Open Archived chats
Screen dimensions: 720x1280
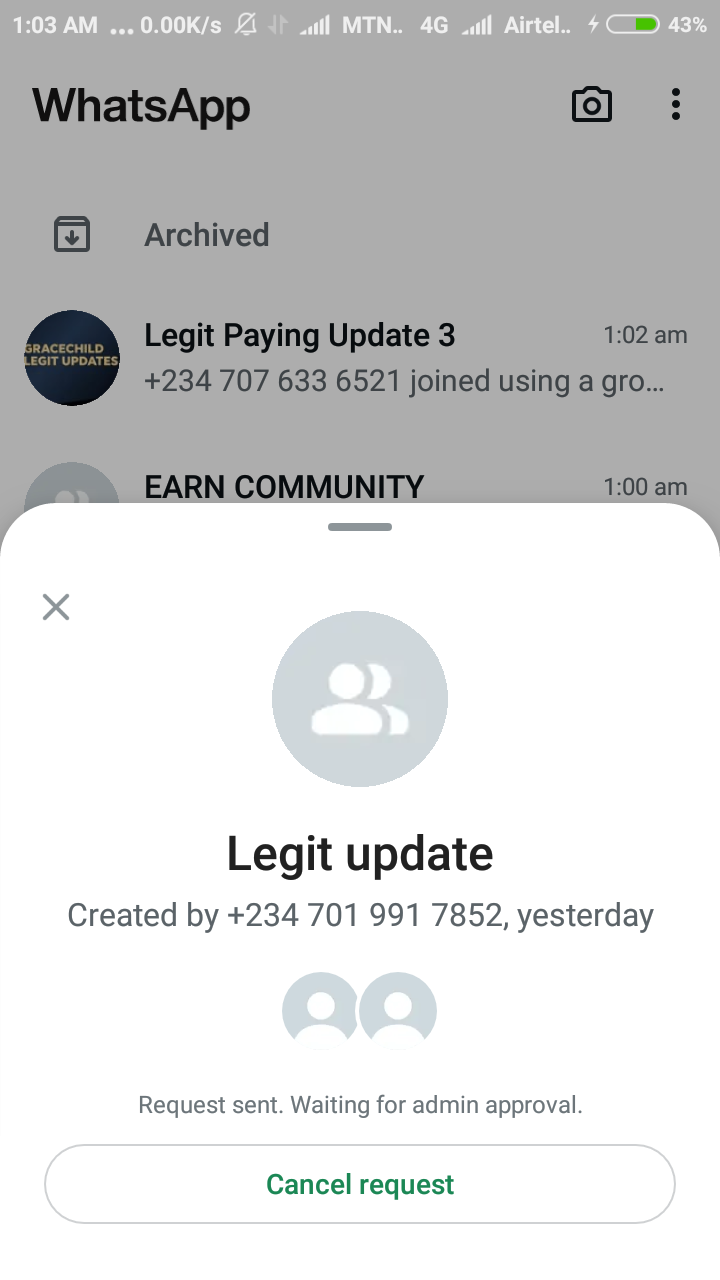(206, 235)
